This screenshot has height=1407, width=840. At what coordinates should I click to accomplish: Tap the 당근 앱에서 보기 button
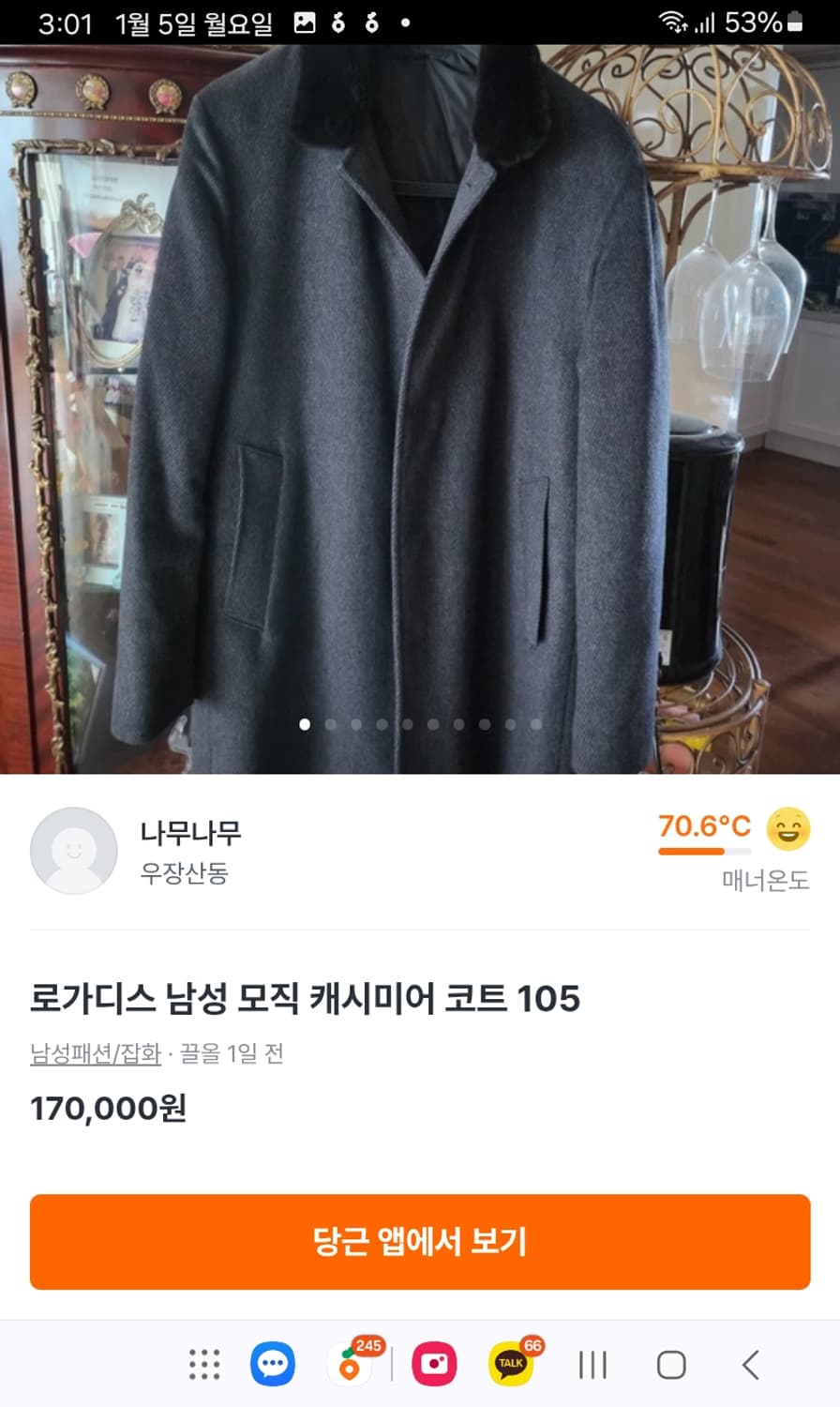pyautogui.click(x=420, y=1241)
